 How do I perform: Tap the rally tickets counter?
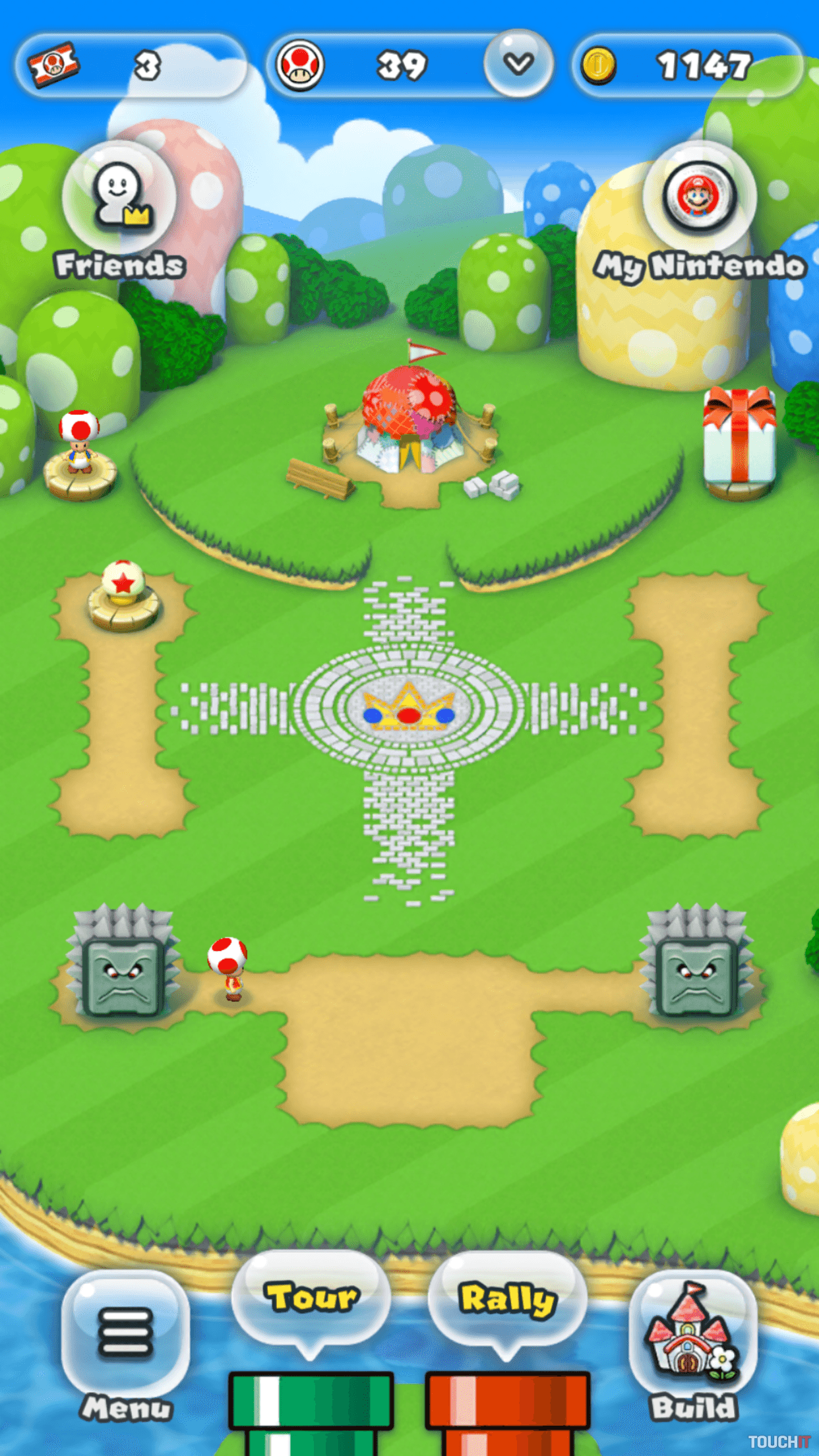131,65
